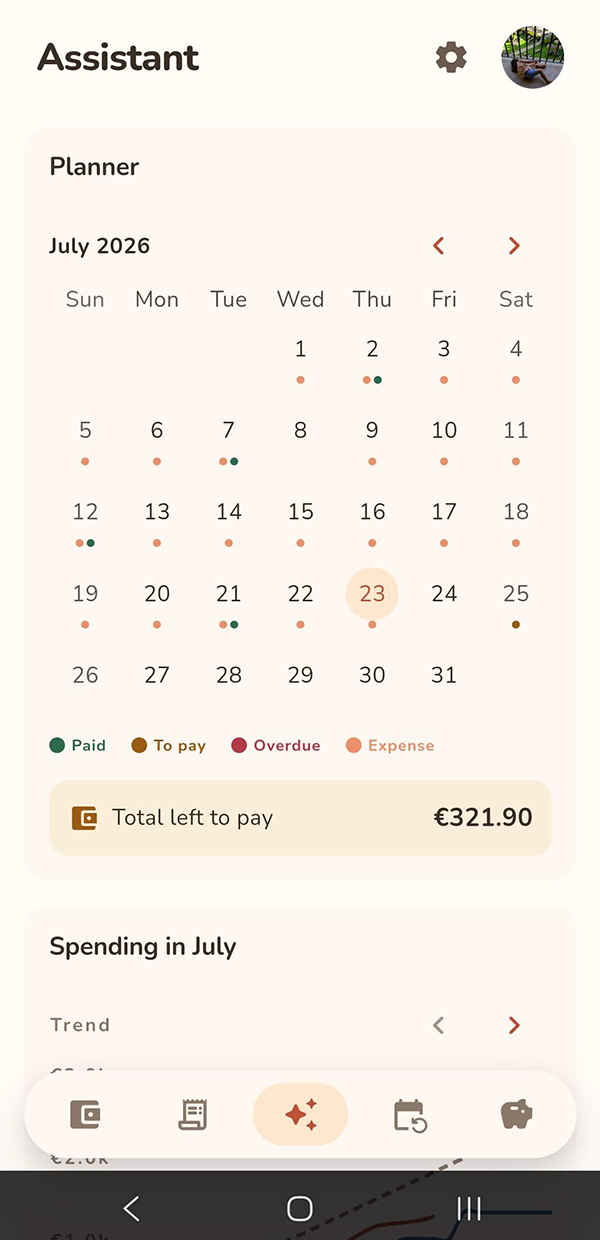Tap the system home button
This screenshot has height=1240, width=600.
[x=300, y=1208]
